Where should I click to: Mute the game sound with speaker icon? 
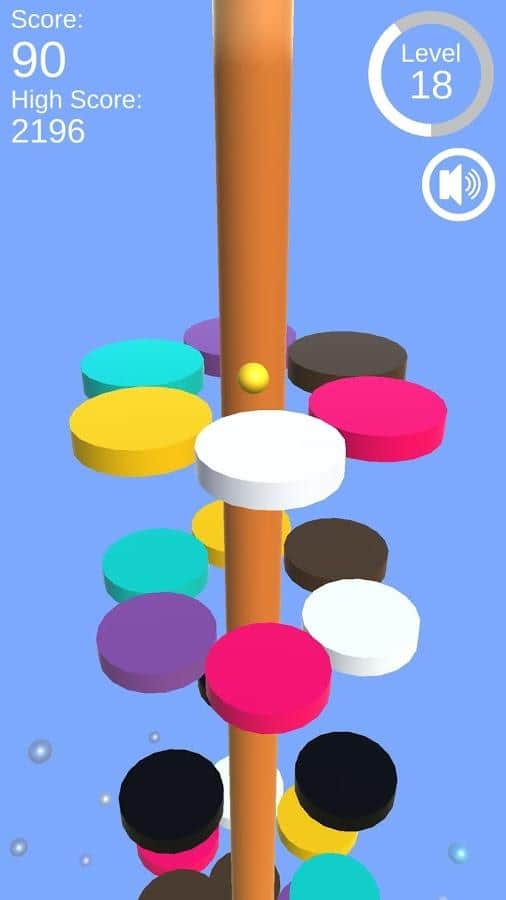[458, 184]
